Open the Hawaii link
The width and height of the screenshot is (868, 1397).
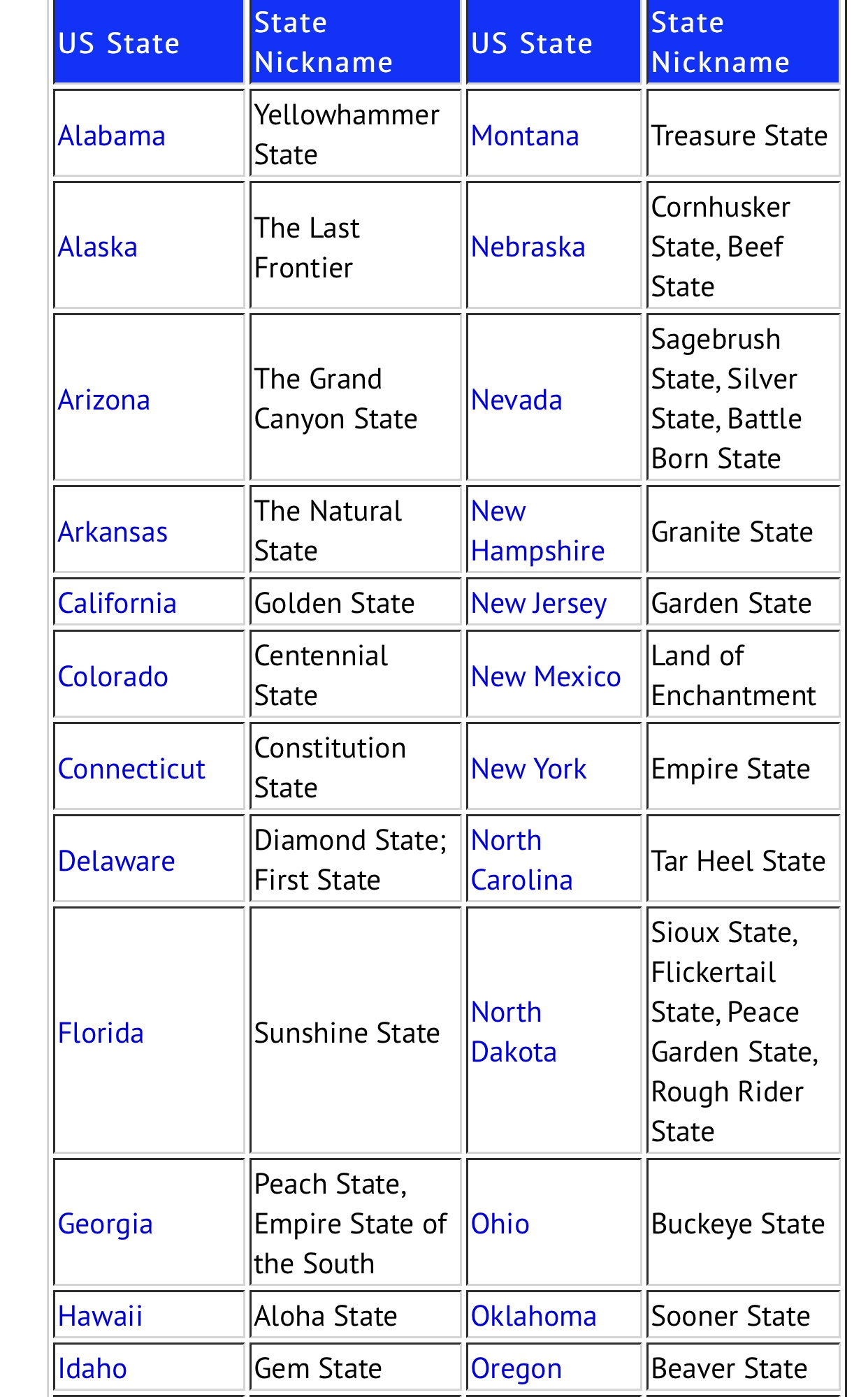100,1316
